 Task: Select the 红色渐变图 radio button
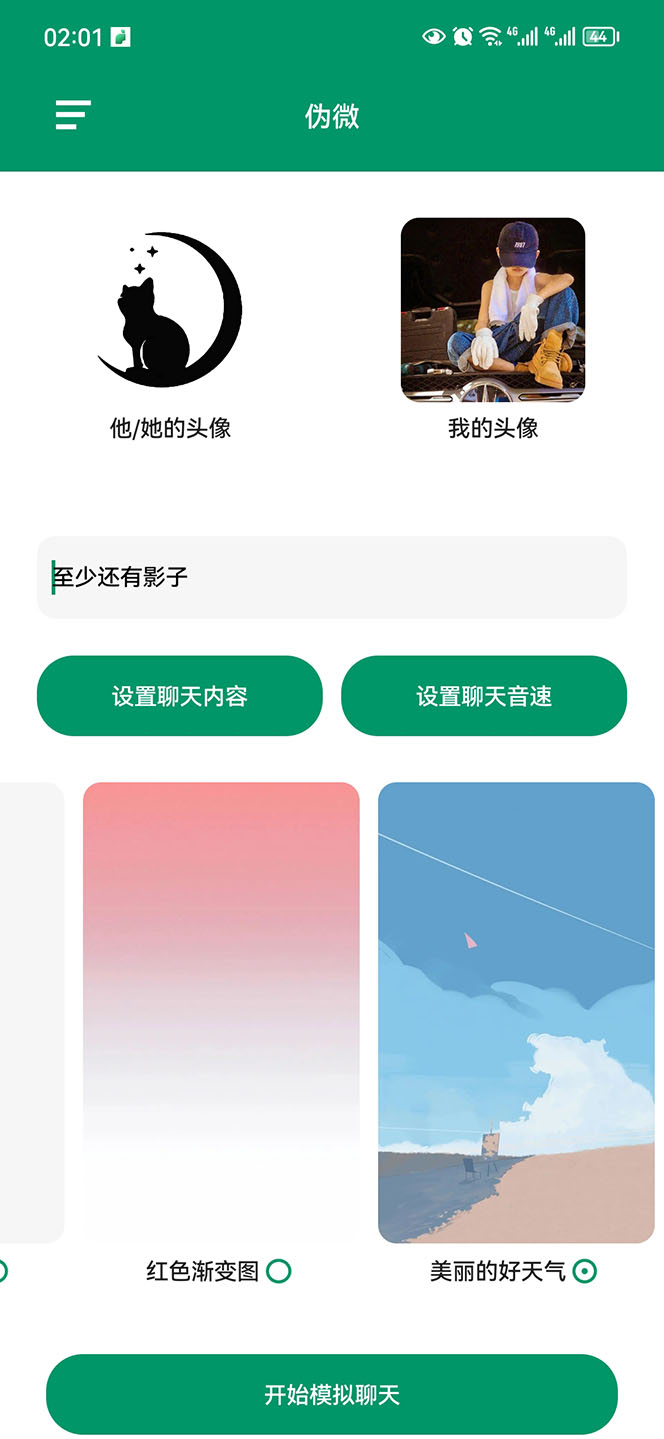click(x=279, y=1271)
